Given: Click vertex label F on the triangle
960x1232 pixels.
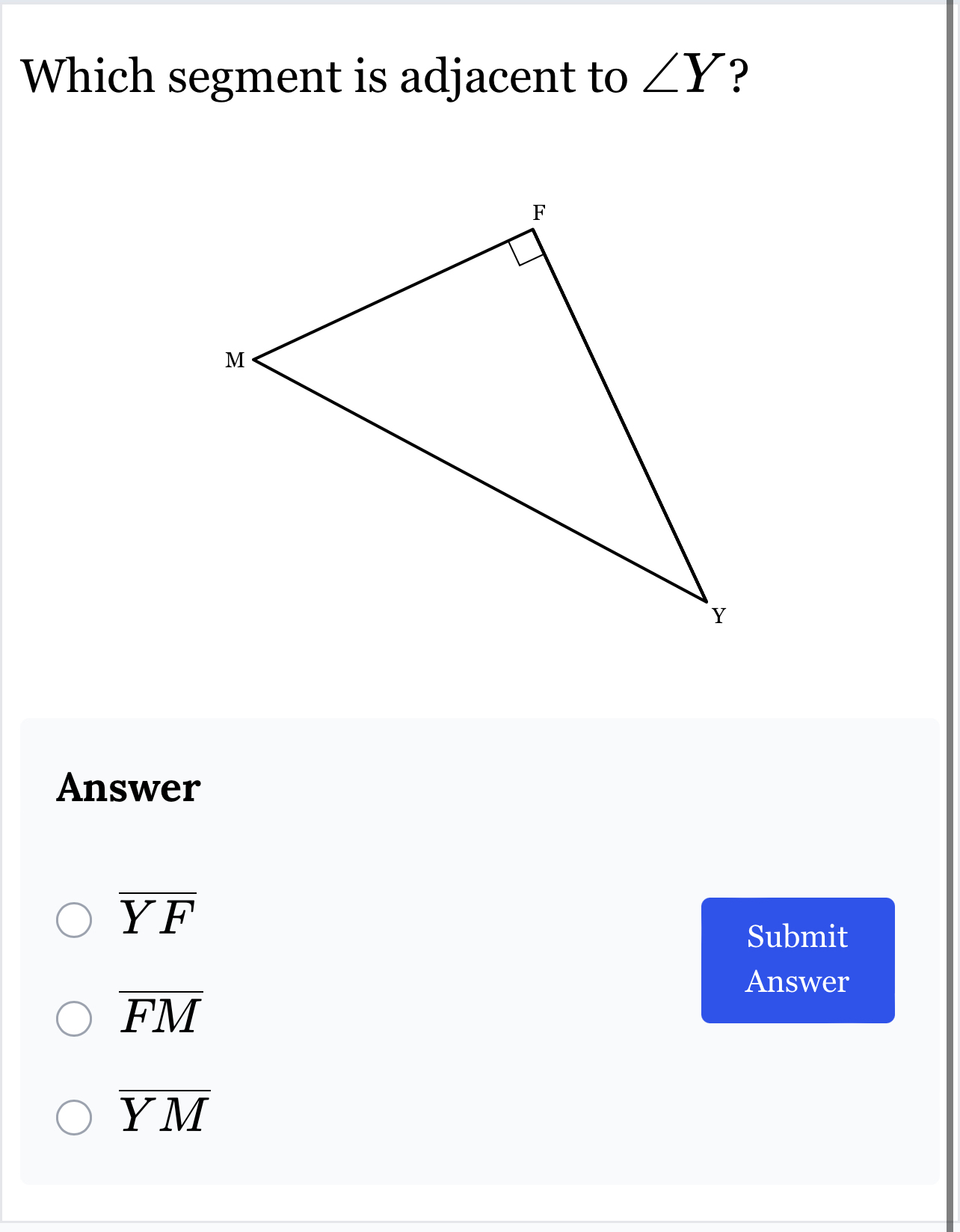Looking at the screenshot, I should tap(539, 213).
